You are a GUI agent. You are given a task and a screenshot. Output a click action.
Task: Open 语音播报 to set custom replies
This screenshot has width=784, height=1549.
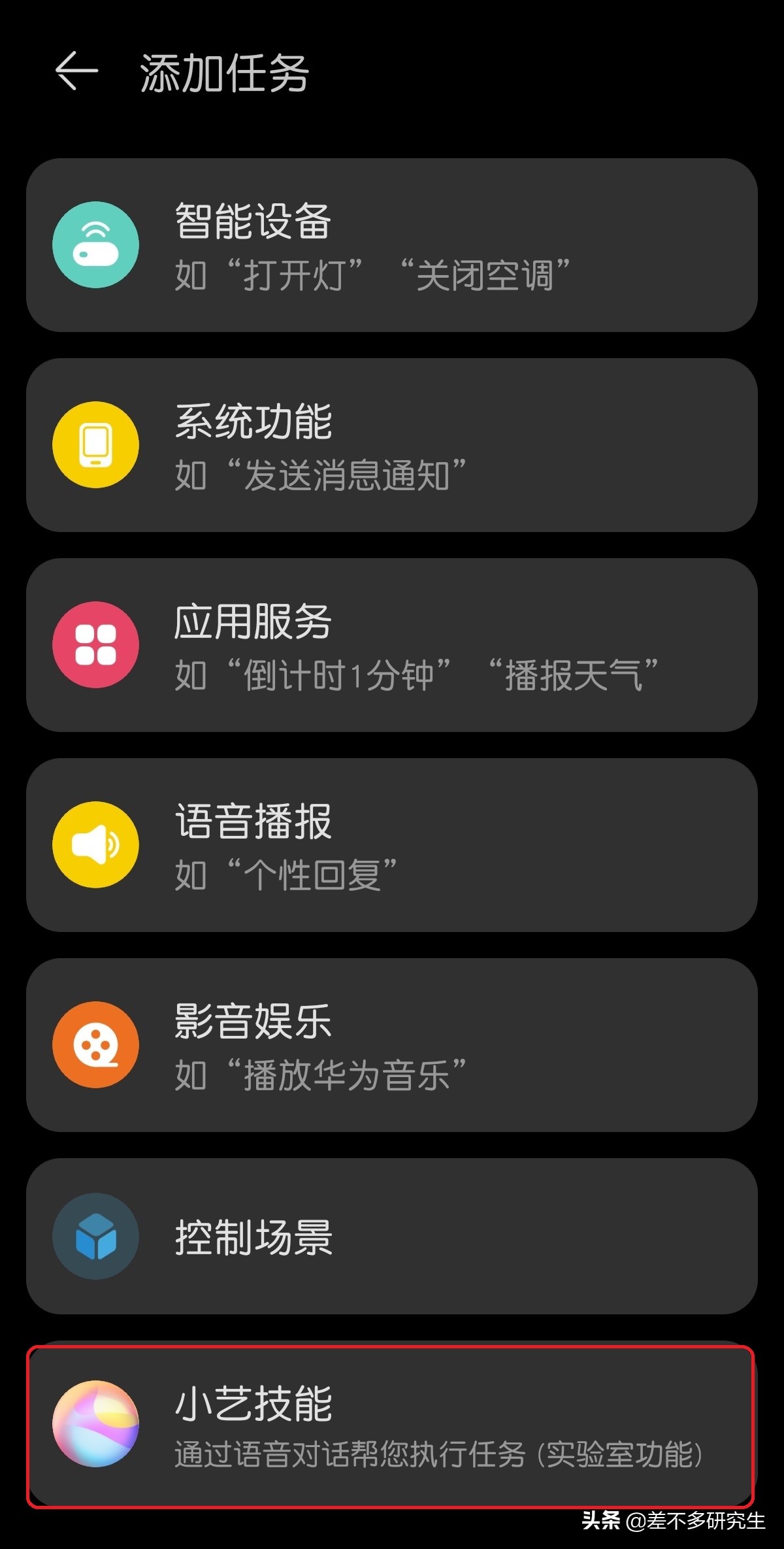(x=392, y=844)
